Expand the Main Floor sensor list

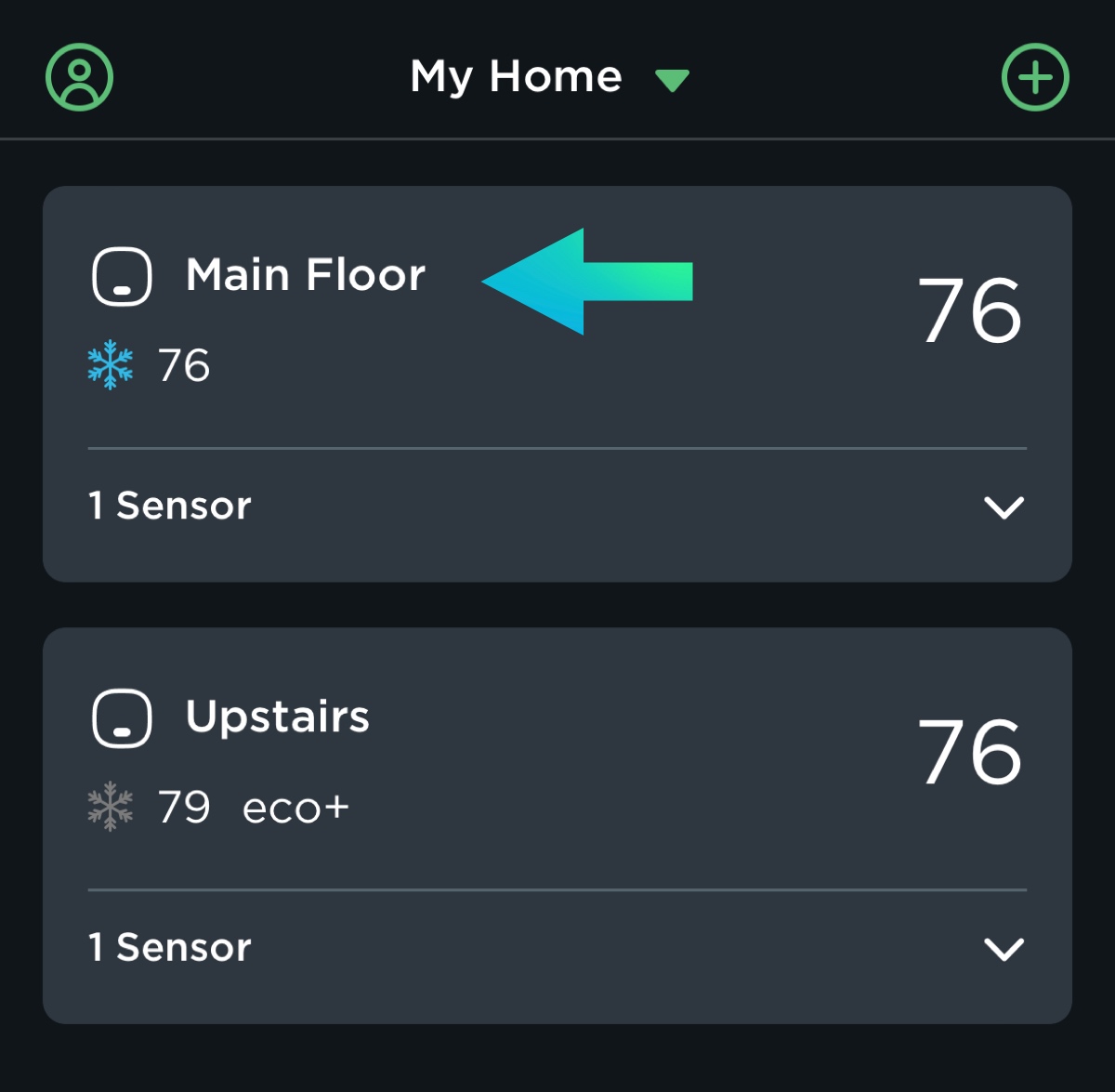1003,507
